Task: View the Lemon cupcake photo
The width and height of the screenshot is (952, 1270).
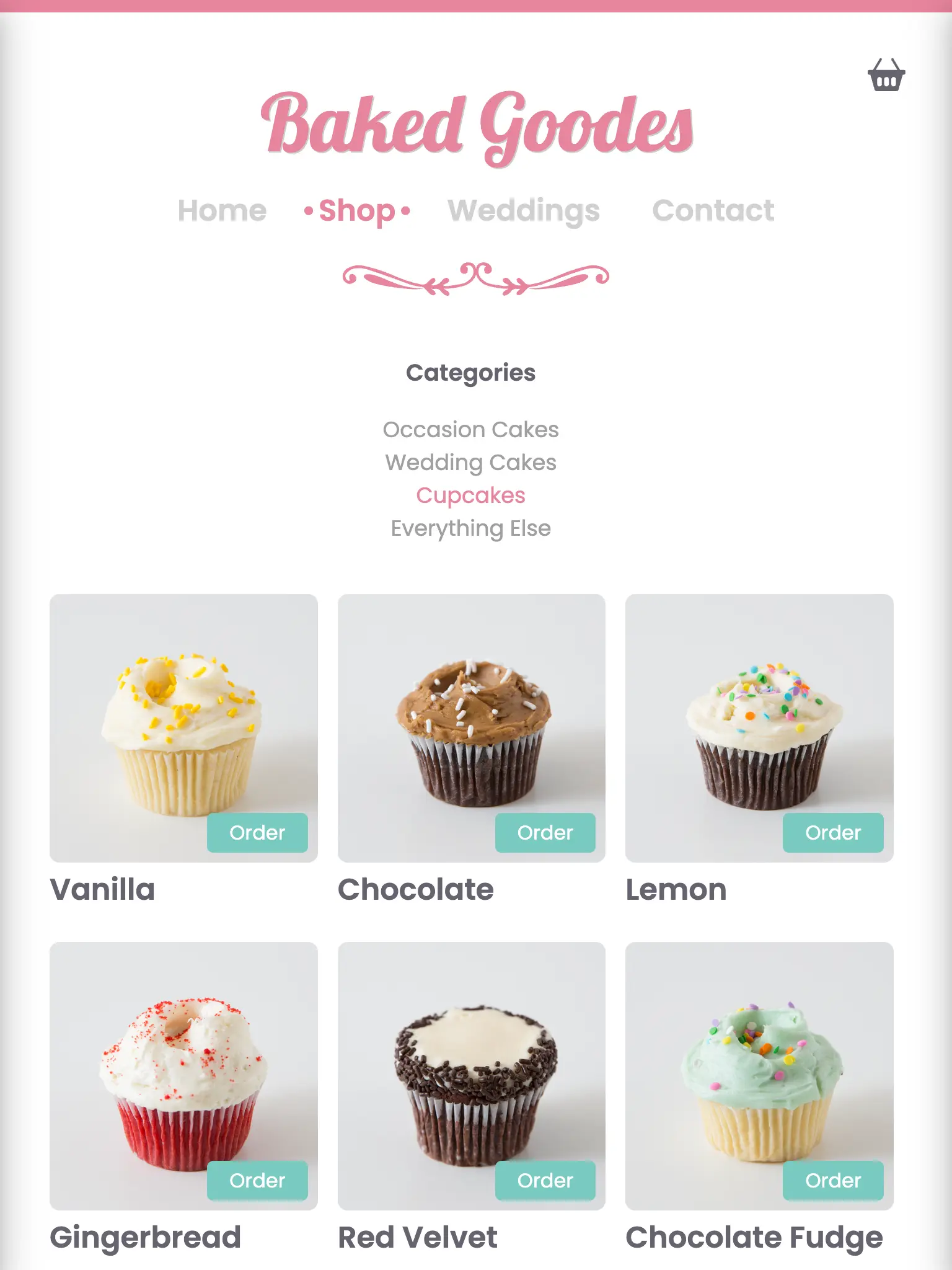Action: (x=759, y=713)
